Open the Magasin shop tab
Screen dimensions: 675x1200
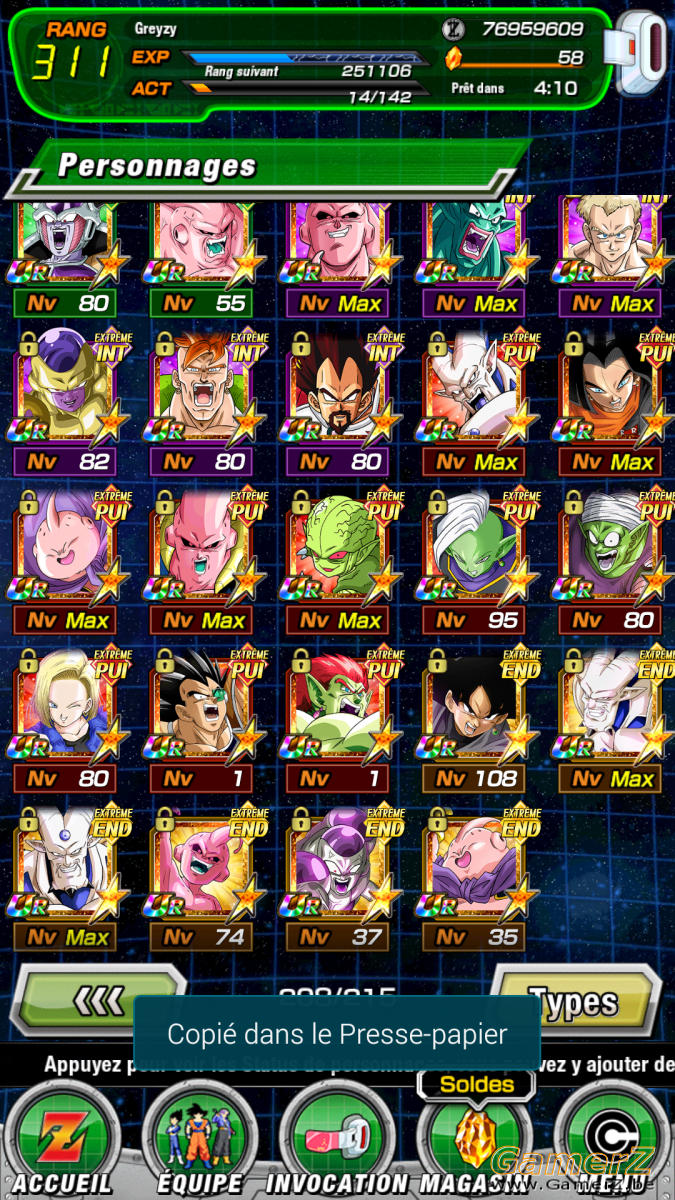pos(474,1138)
